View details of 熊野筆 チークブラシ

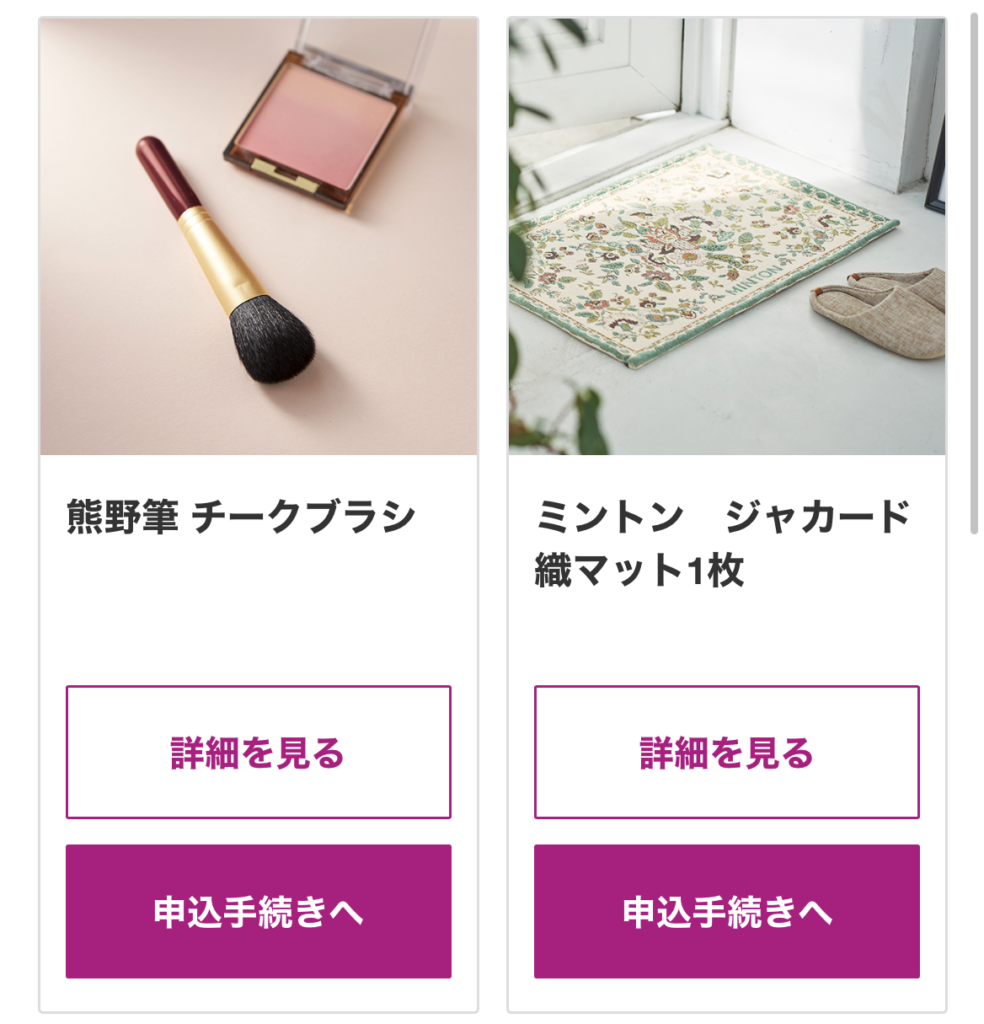point(258,752)
